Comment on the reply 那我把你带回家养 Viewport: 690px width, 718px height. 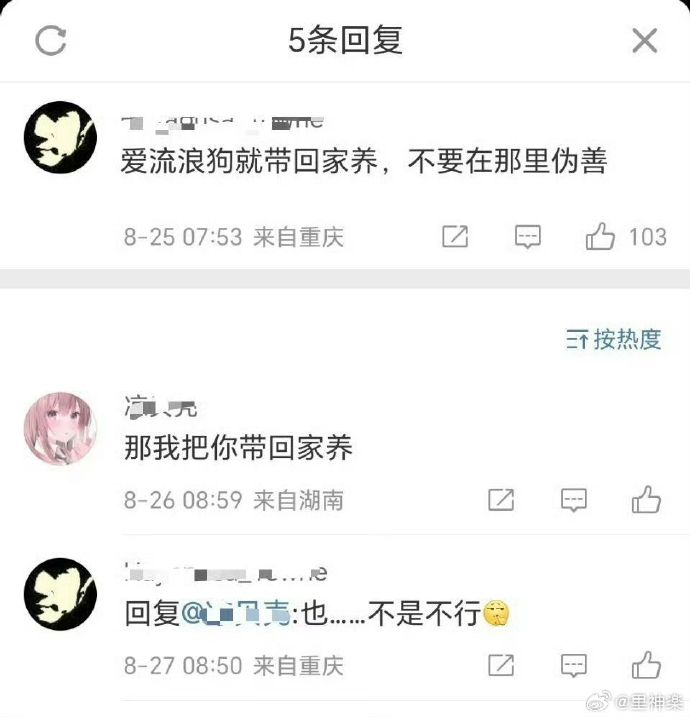click(x=573, y=499)
